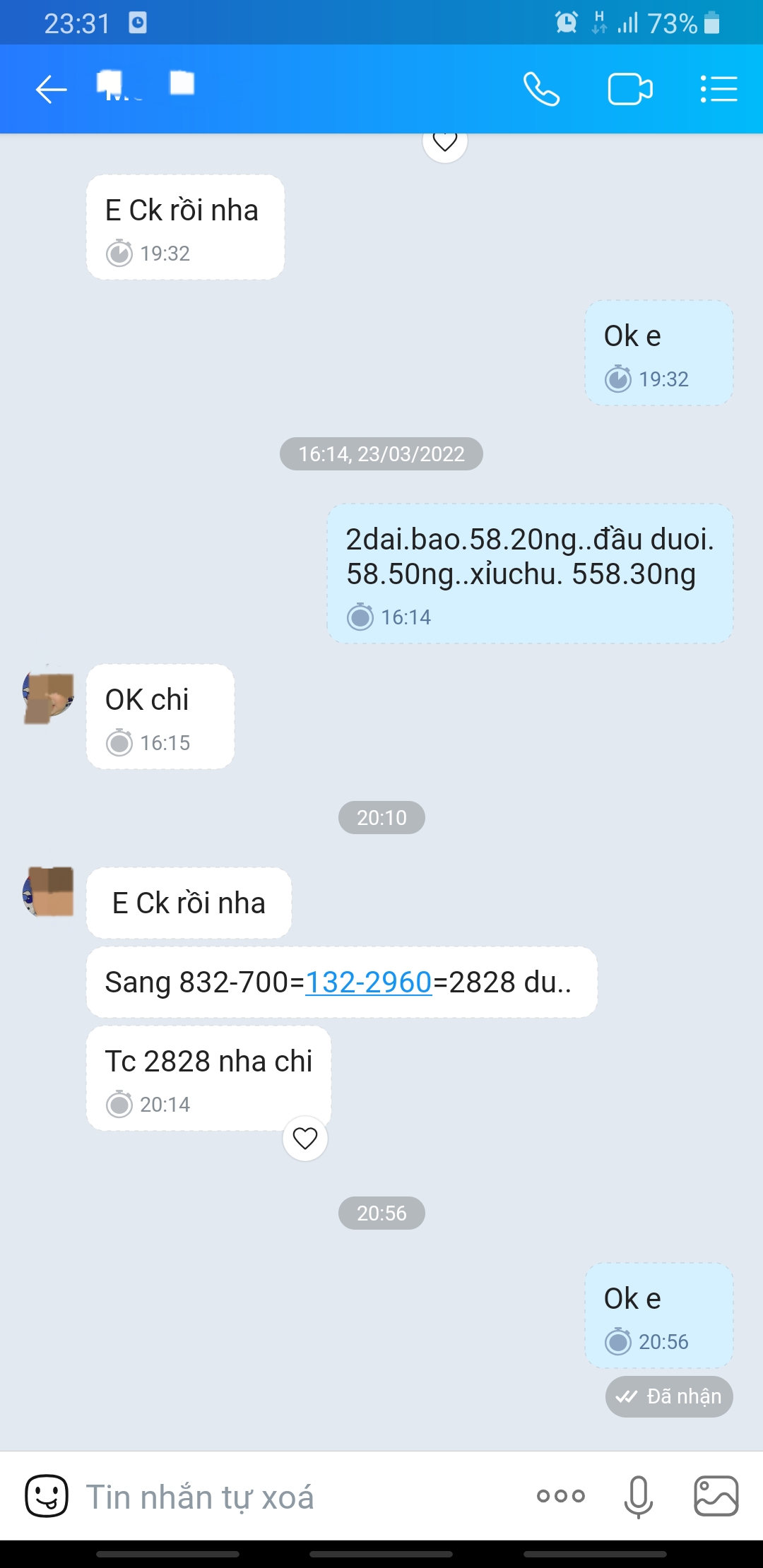This screenshot has width=763, height=1568.
Task: Open the linked number 132-2960
Action: [x=368, y=982]
